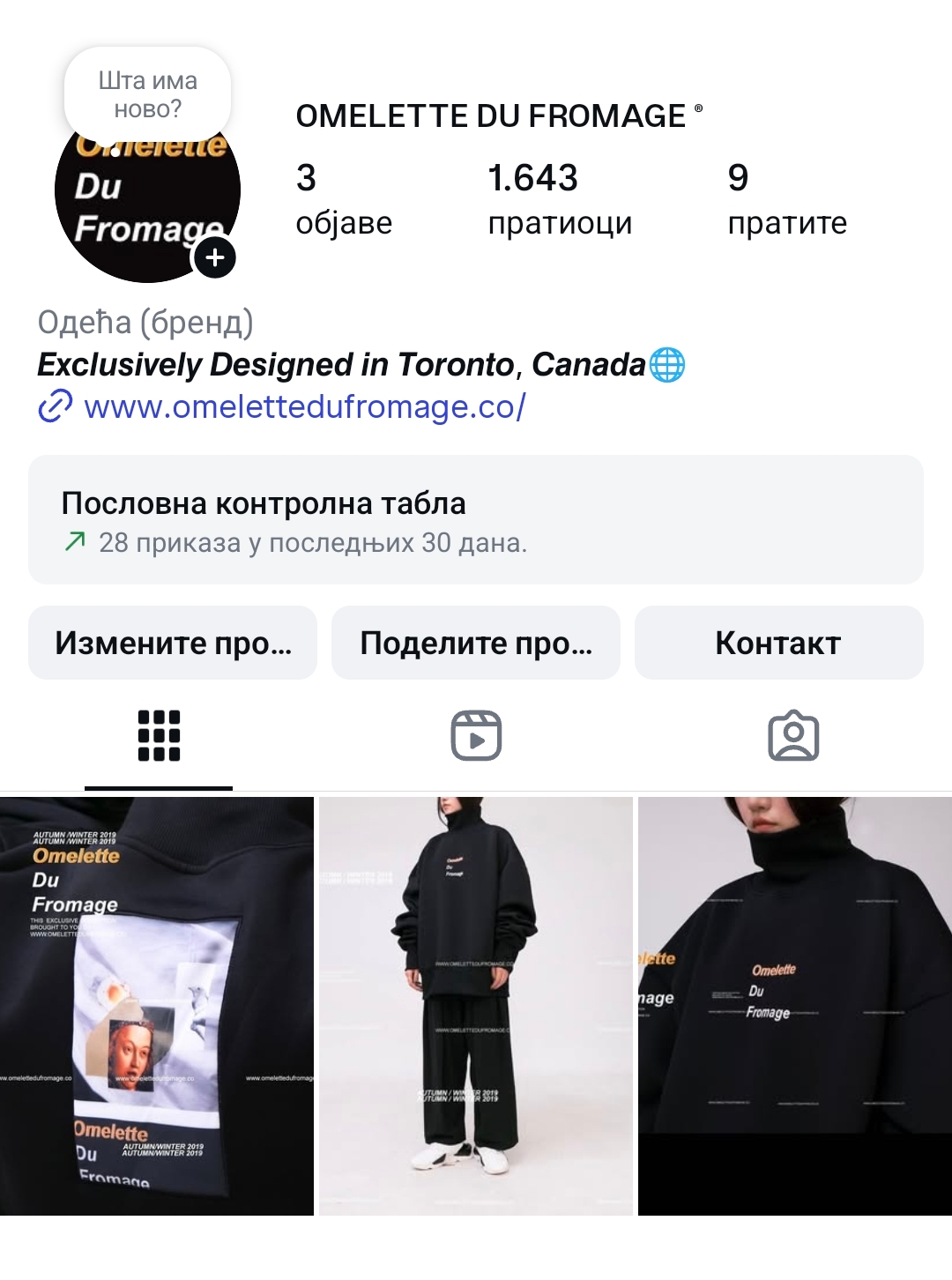The width and height of the screenshot is (952, 1280).
Task: Open the post with the art patch close-up
Action: pos(157,1006)
